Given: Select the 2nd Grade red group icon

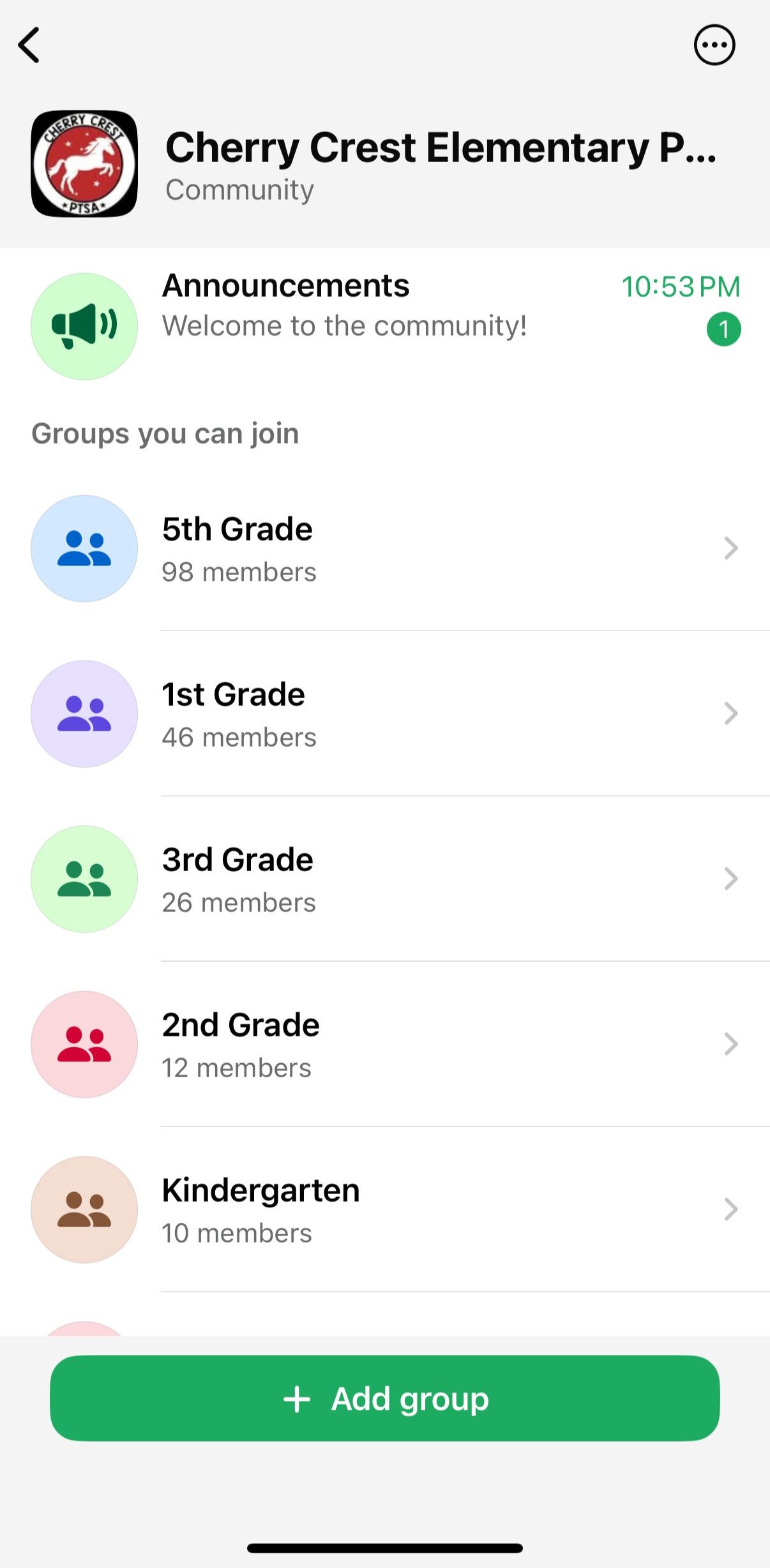Looking at the screenshot, I should point(84,1044).
